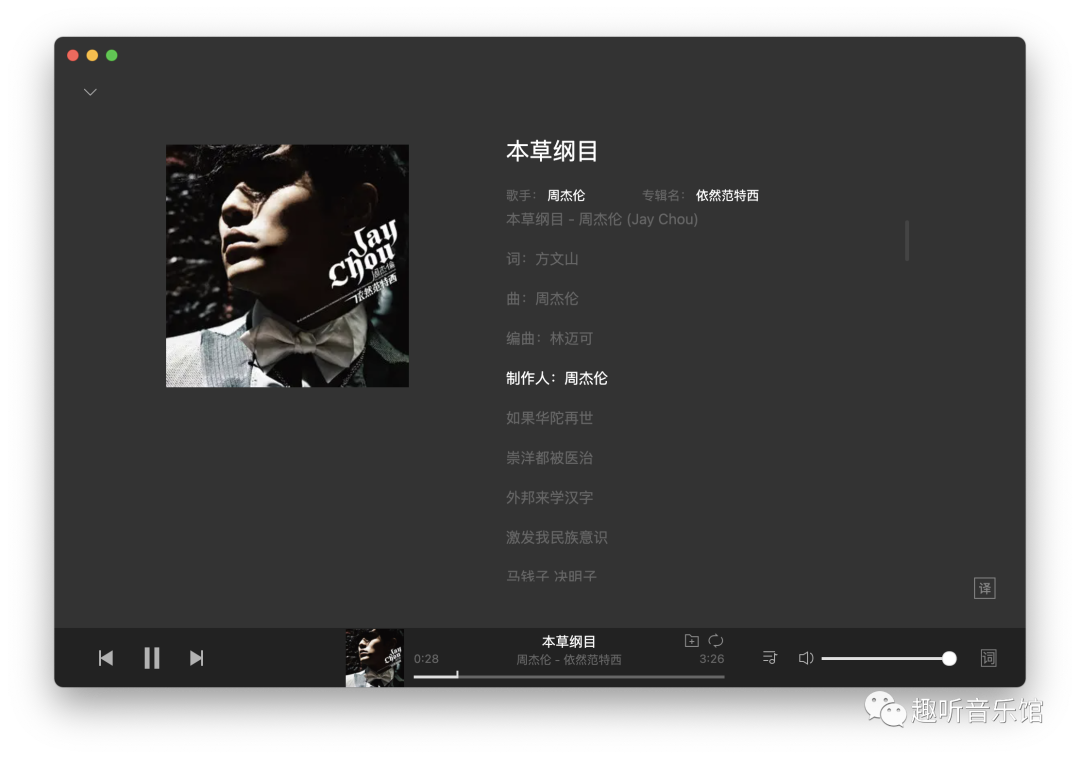Viewport: 1080px width, 759px height.
Task: Tap the small album cover in player bar
Action: [375, 658]
